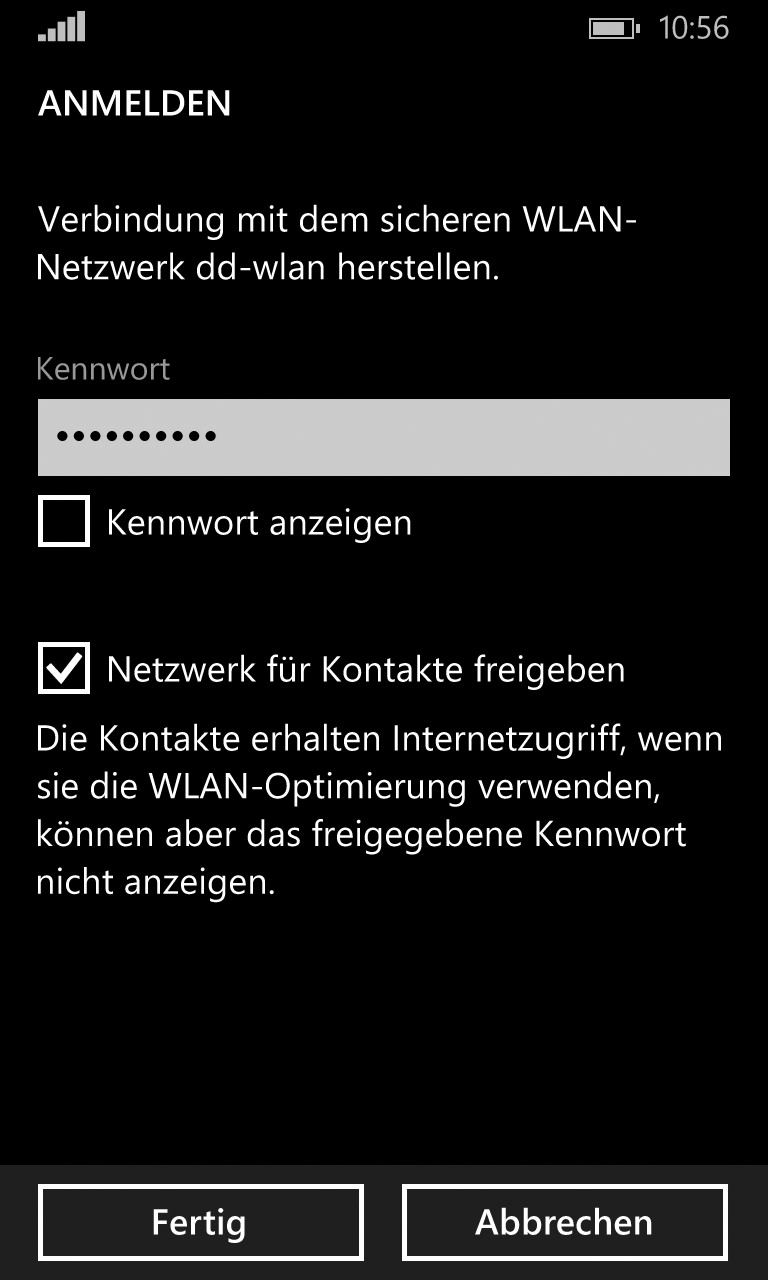Uncheck Netzwerk für Kontakte freigeben
The height and width of the screenshot is (1280, 768).
tap(64, 669)
